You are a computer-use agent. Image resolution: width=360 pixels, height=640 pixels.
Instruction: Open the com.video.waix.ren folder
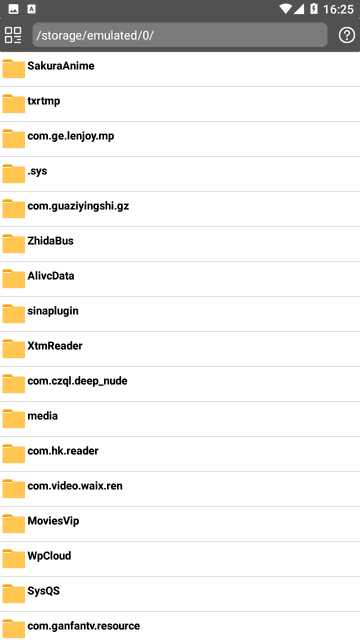[180, 489]
